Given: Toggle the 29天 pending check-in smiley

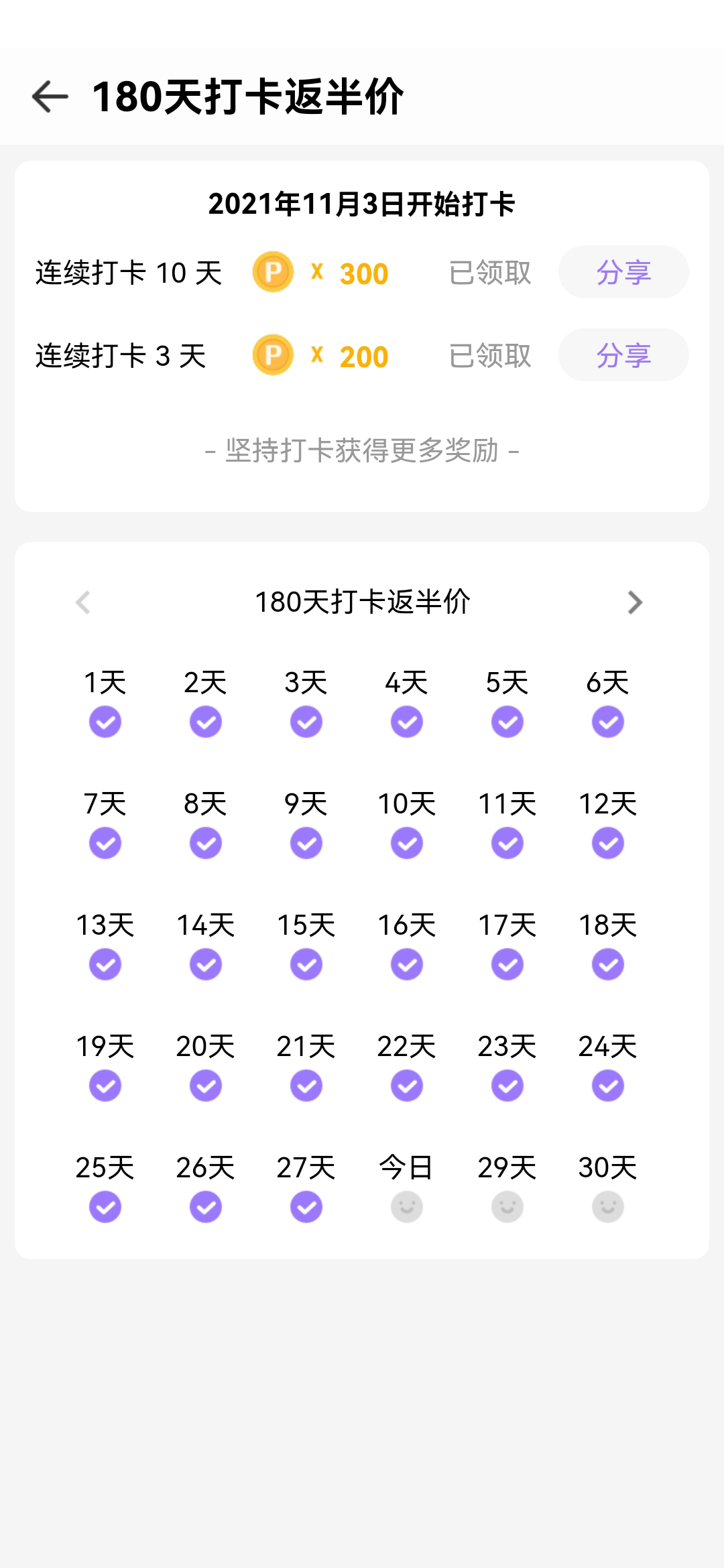Looking at the screenshot, I should coord(506,1206).
